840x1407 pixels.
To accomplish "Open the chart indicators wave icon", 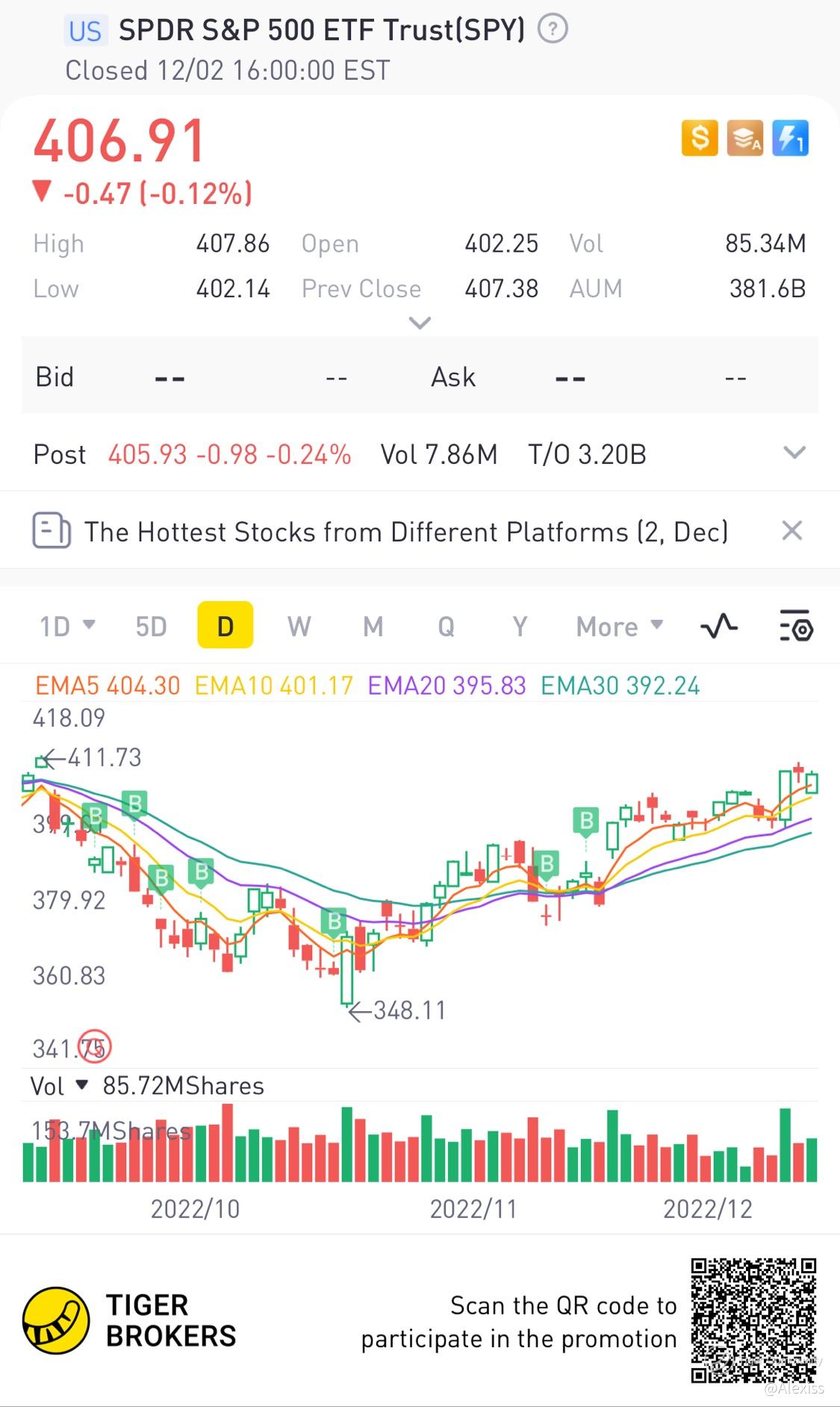I will (719, 626).
